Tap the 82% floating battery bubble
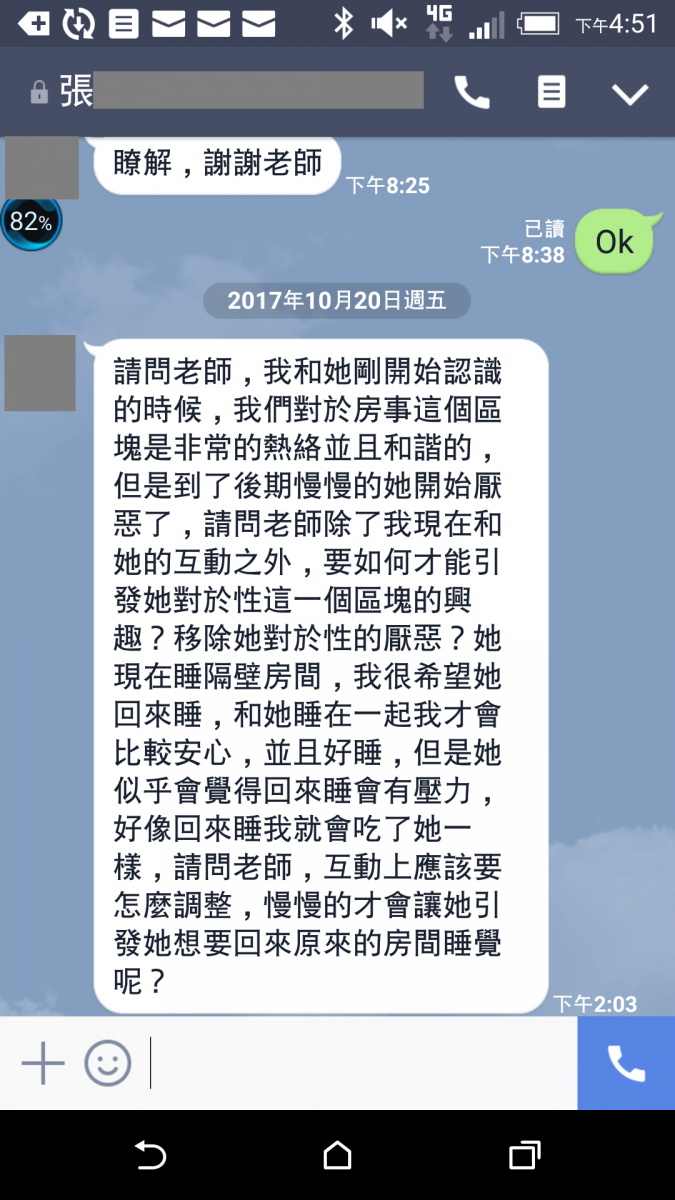The image size is (675, 1200). (31, 222)
